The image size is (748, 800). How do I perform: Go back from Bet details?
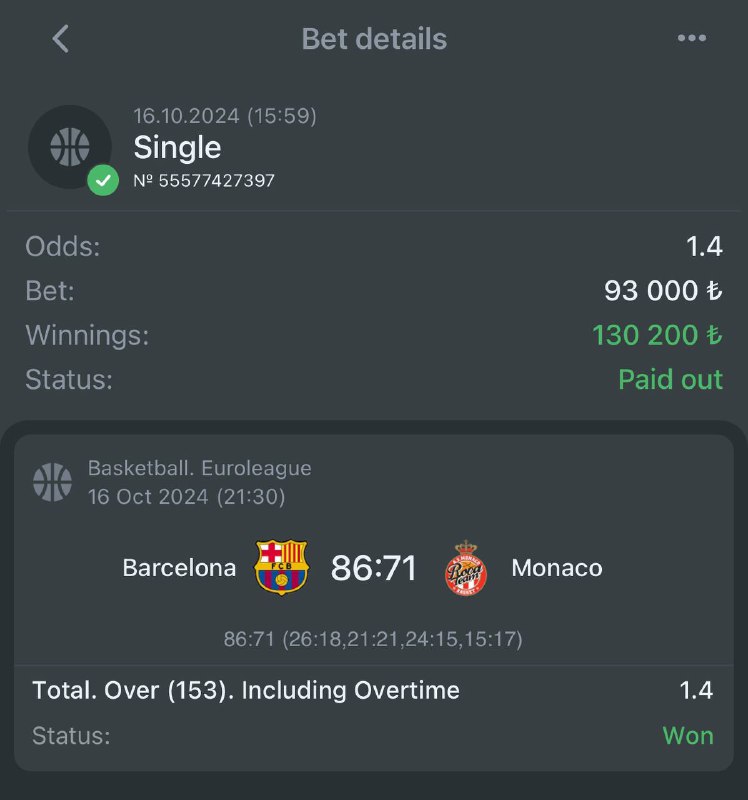pos(61,39)
